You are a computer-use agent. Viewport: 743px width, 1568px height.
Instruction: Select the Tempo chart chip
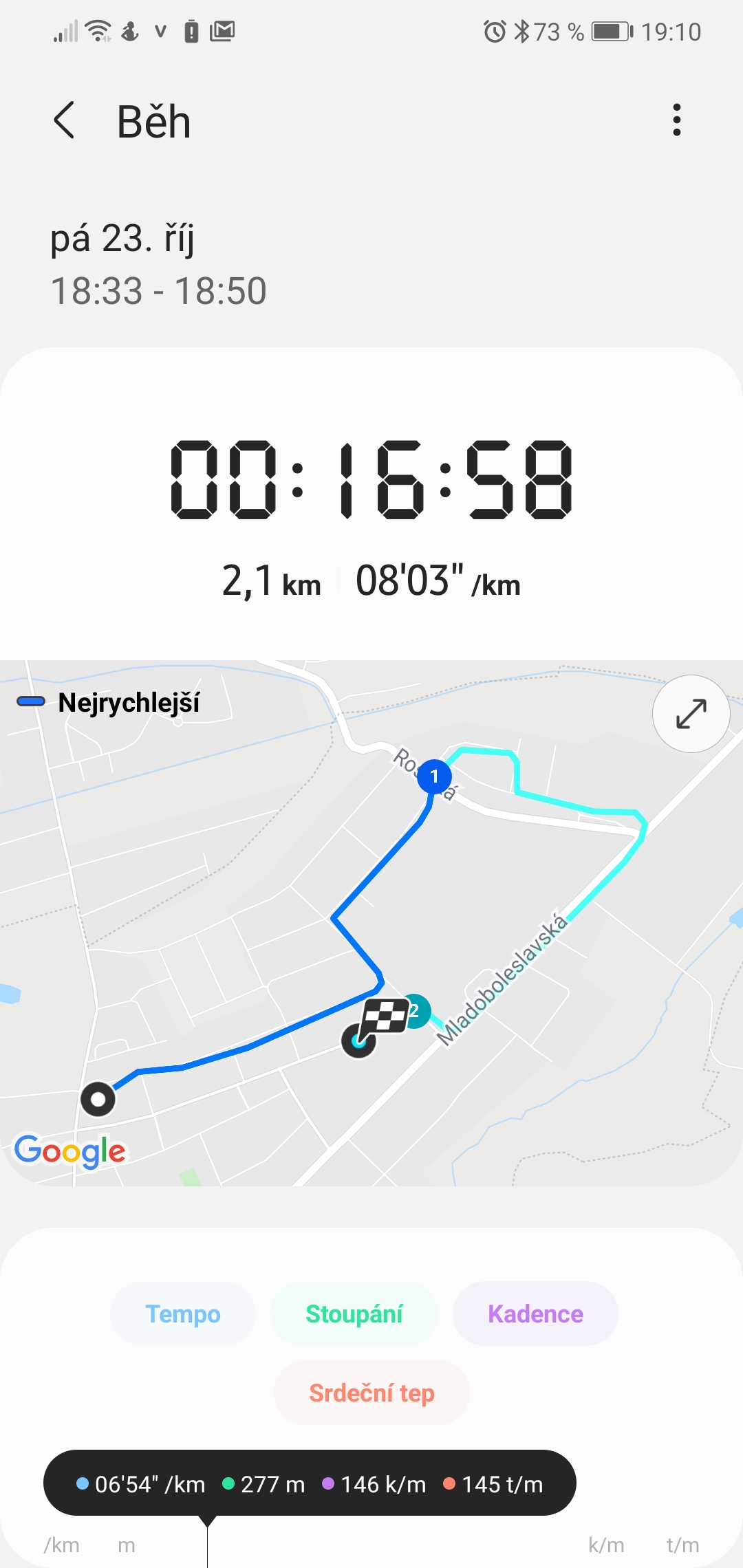point(183,1314)
